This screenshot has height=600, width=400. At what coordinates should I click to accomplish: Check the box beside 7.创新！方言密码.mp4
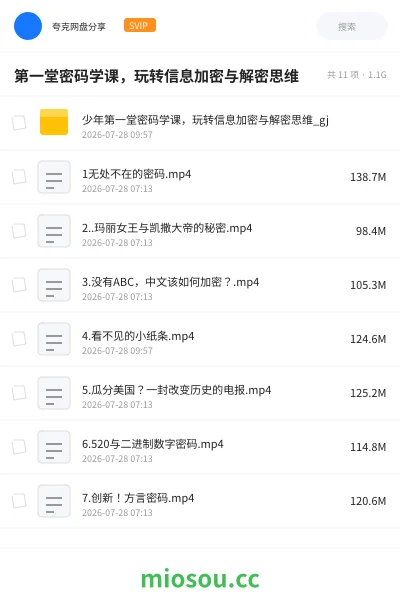coord(19,501)
